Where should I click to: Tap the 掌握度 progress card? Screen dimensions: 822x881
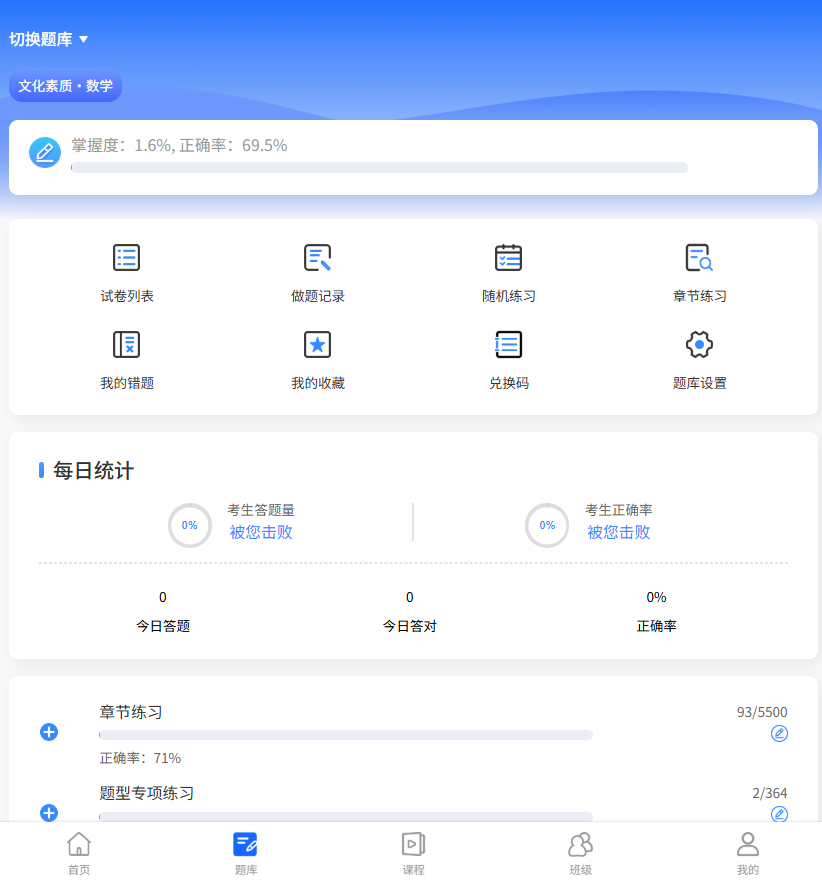(x=413, y=157)
